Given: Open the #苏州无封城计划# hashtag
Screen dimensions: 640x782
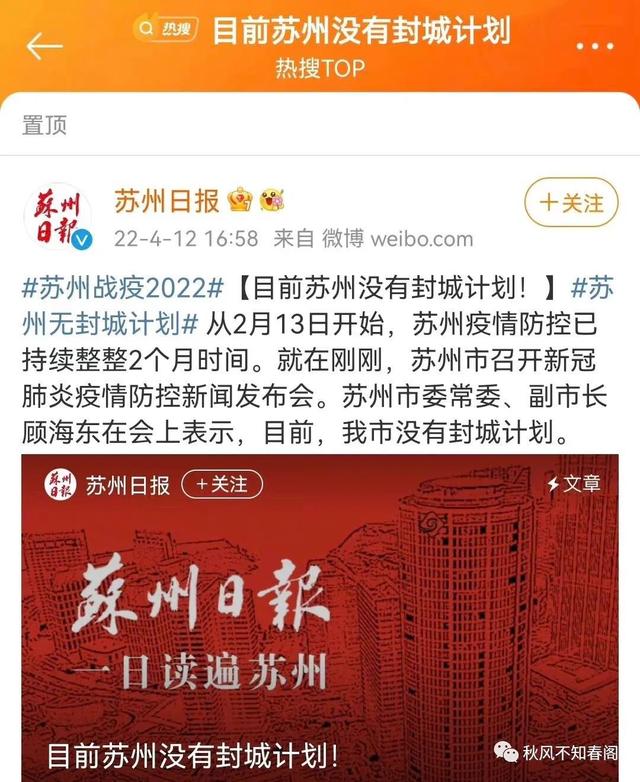Looking at the screenshot, I should (x=110, y=323).
